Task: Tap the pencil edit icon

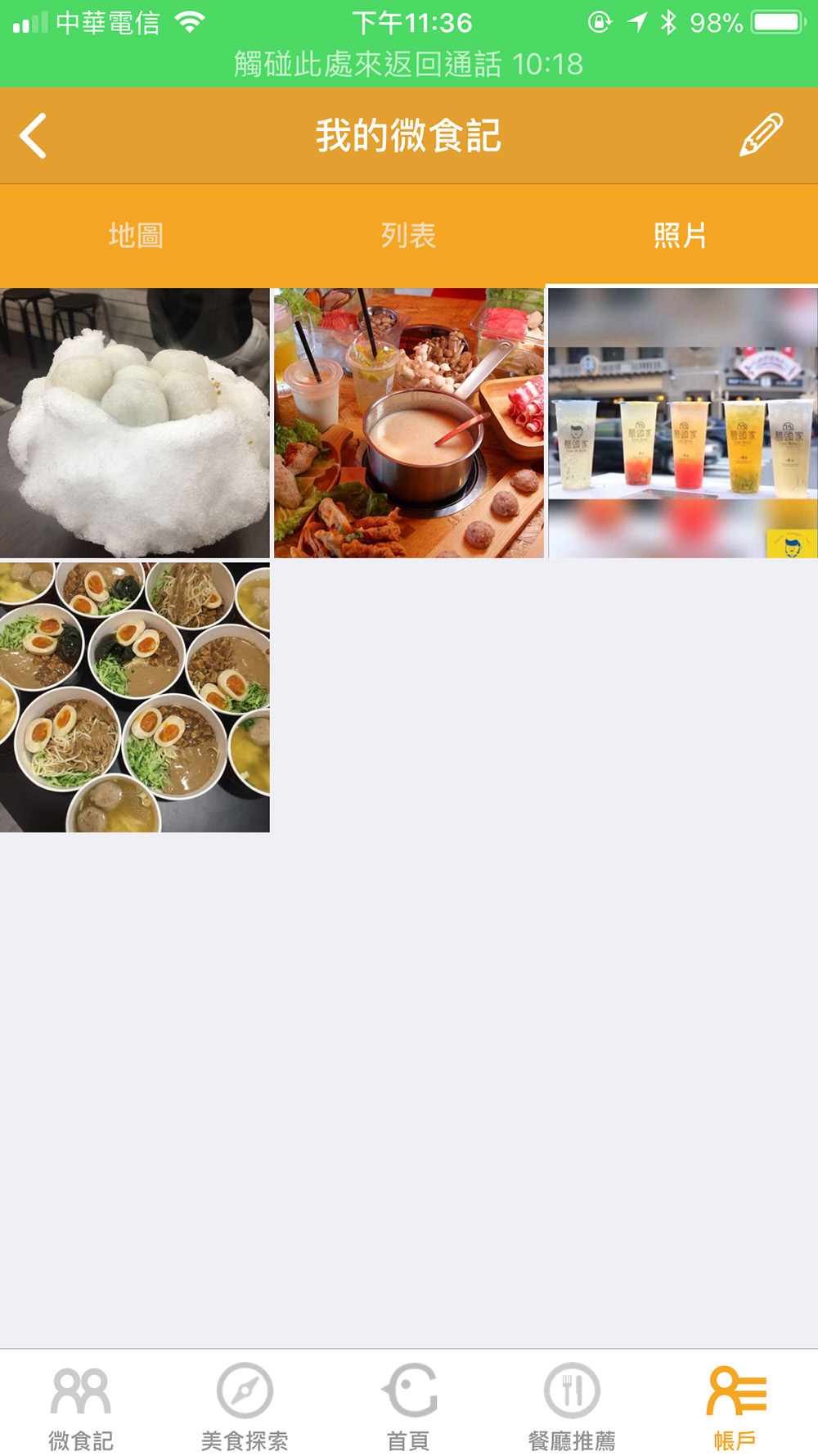Action: [761, 135]
